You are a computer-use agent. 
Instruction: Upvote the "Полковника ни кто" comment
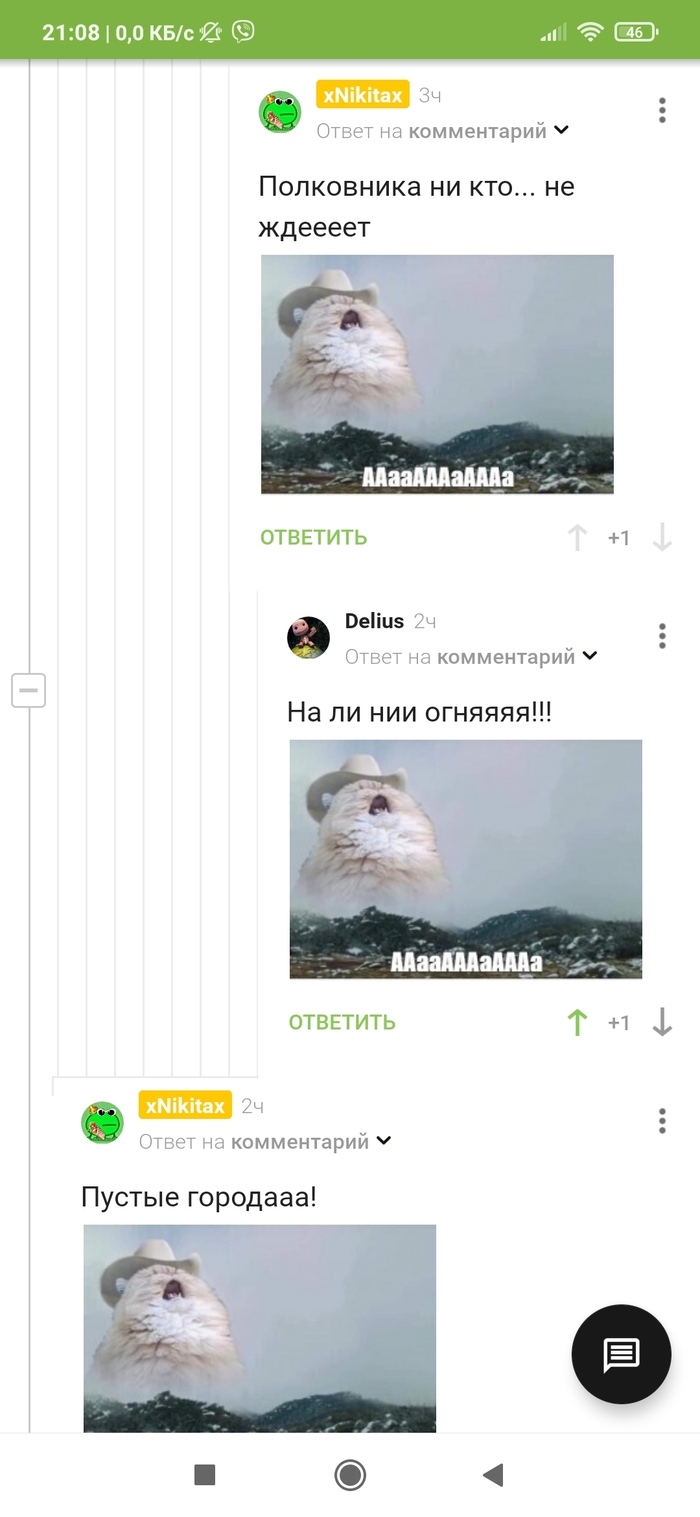point(577,538)
